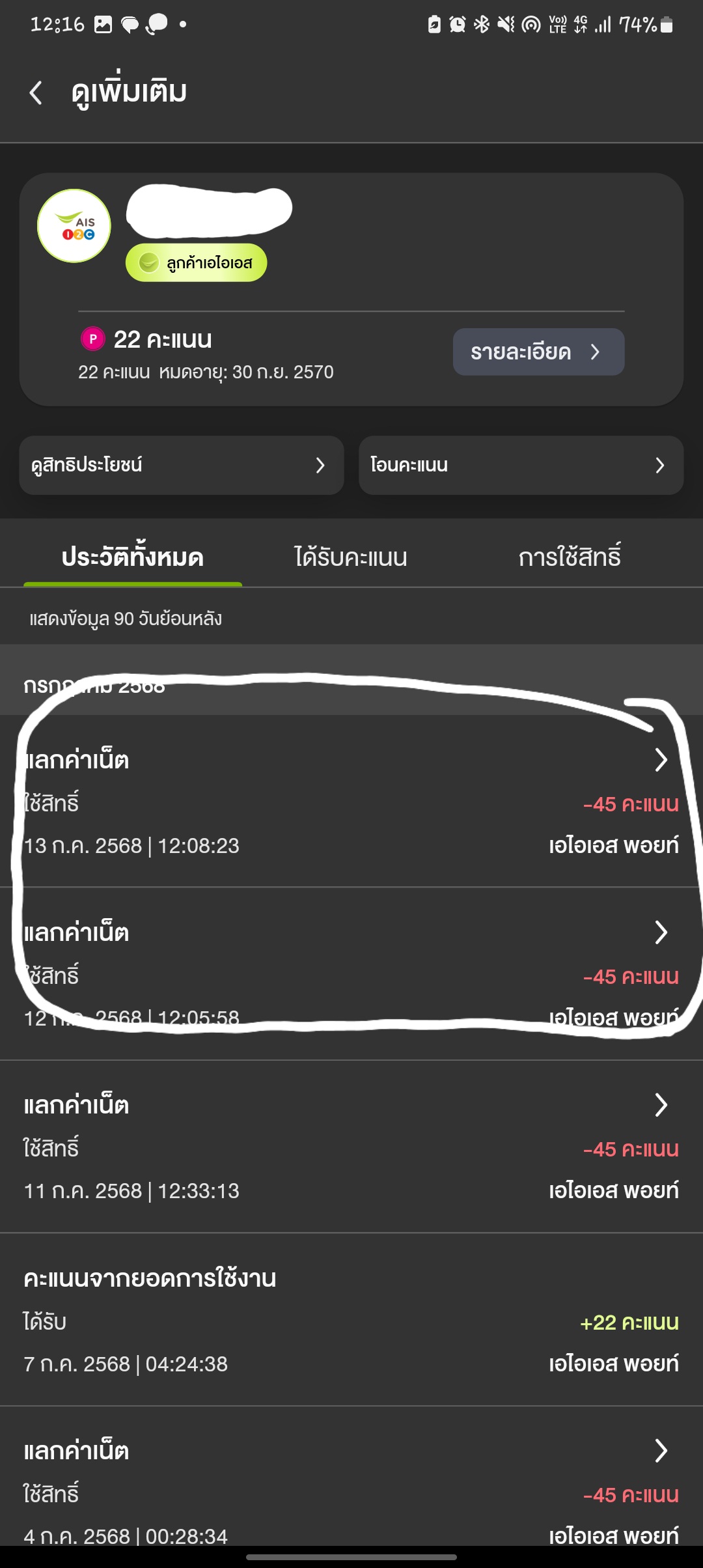Open แลกค่าเน็ต entry from 13 ก.ค. 2568
The width and height of the screenshot is (703, 1568).
[x=351, y=801]
